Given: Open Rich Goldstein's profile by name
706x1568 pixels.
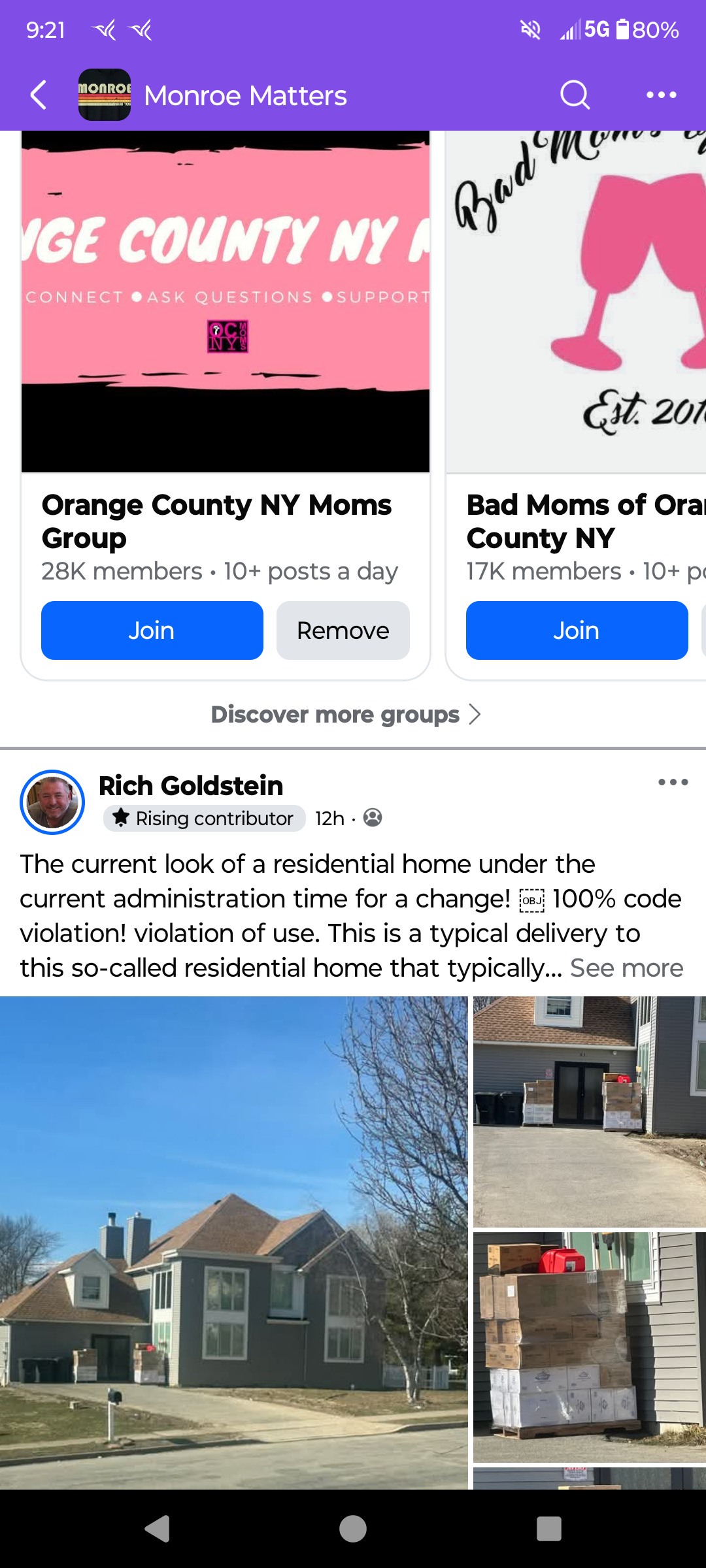Looking at the screenshot, I should (x=190, y=786).
